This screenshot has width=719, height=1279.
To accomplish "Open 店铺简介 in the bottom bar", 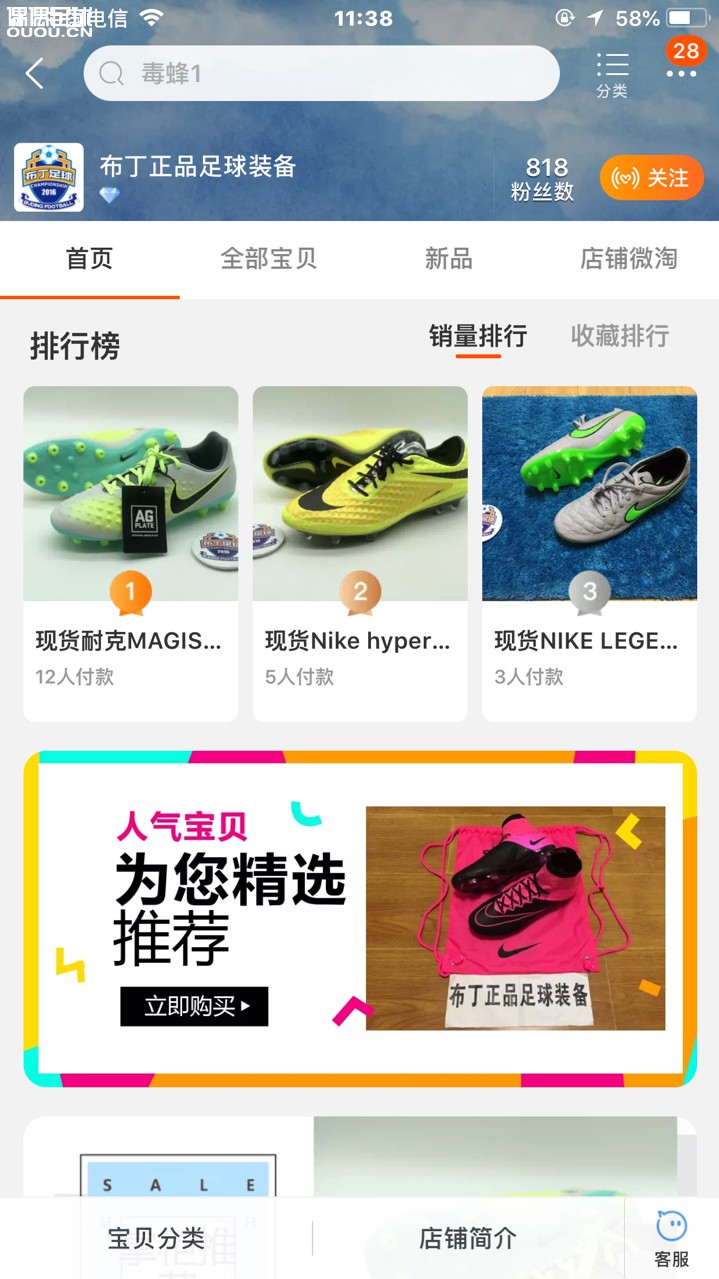I will (467, 1238).
